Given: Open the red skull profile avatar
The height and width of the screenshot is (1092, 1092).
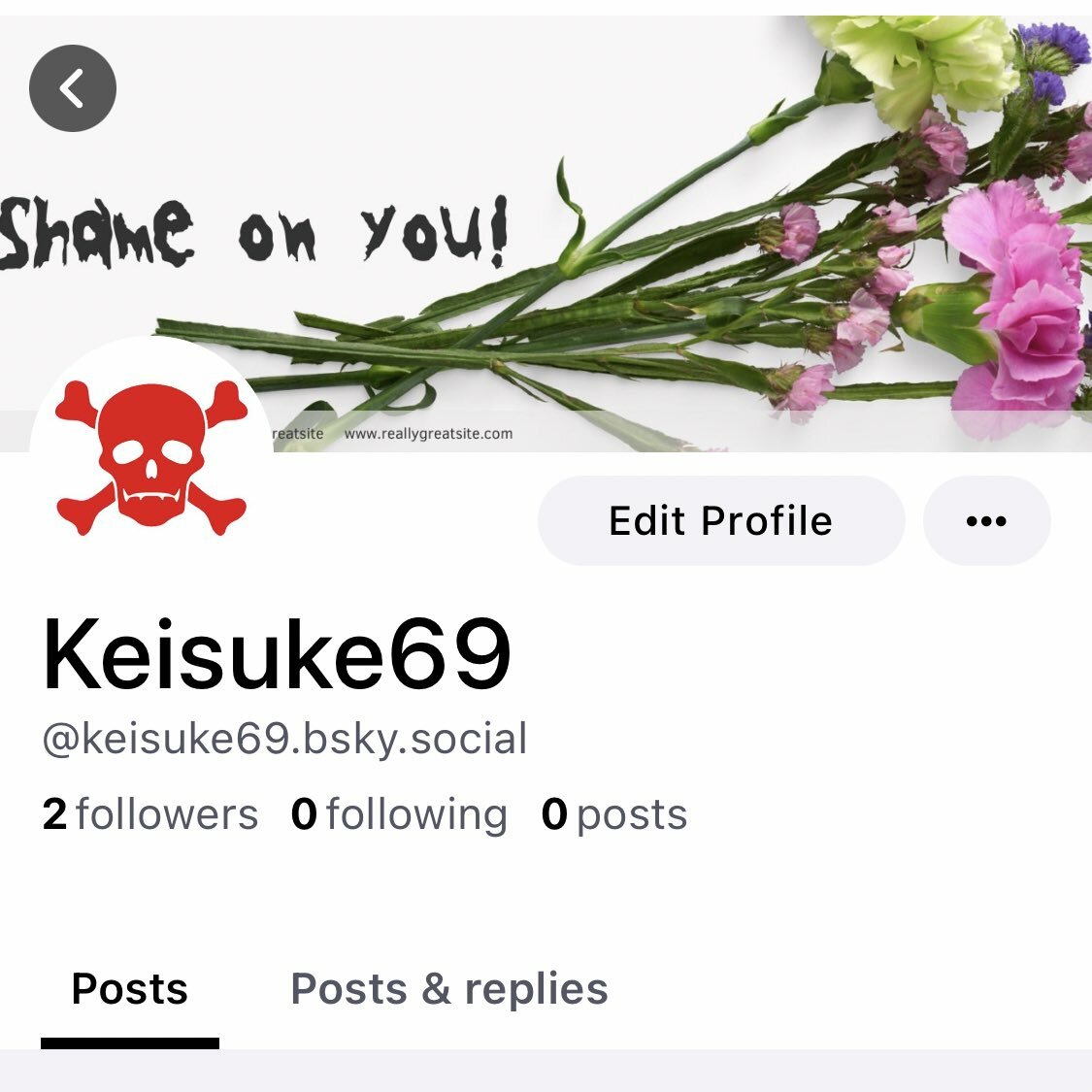Looking at the screenshot, I should click(x=150, y=456).
